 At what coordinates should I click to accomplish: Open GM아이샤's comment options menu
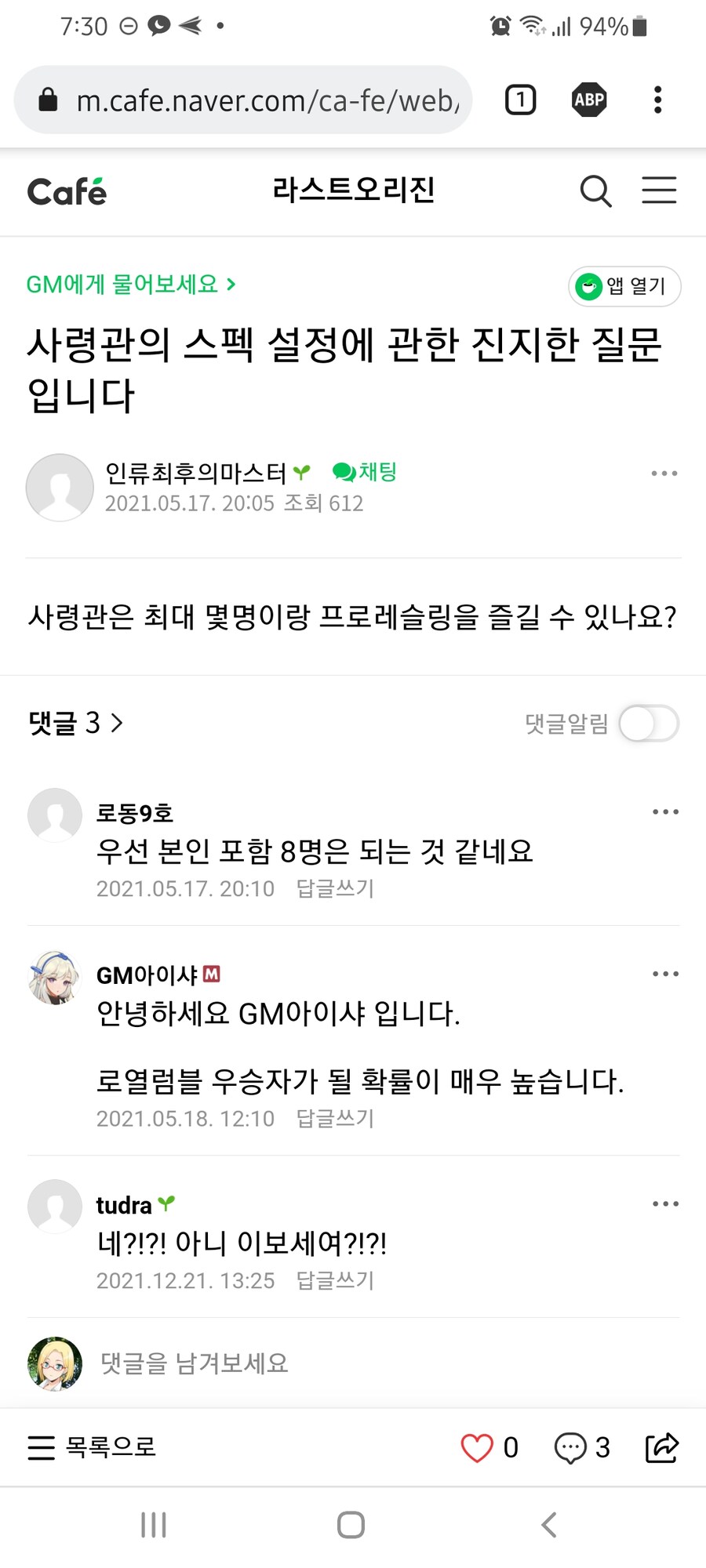(664, 973)
